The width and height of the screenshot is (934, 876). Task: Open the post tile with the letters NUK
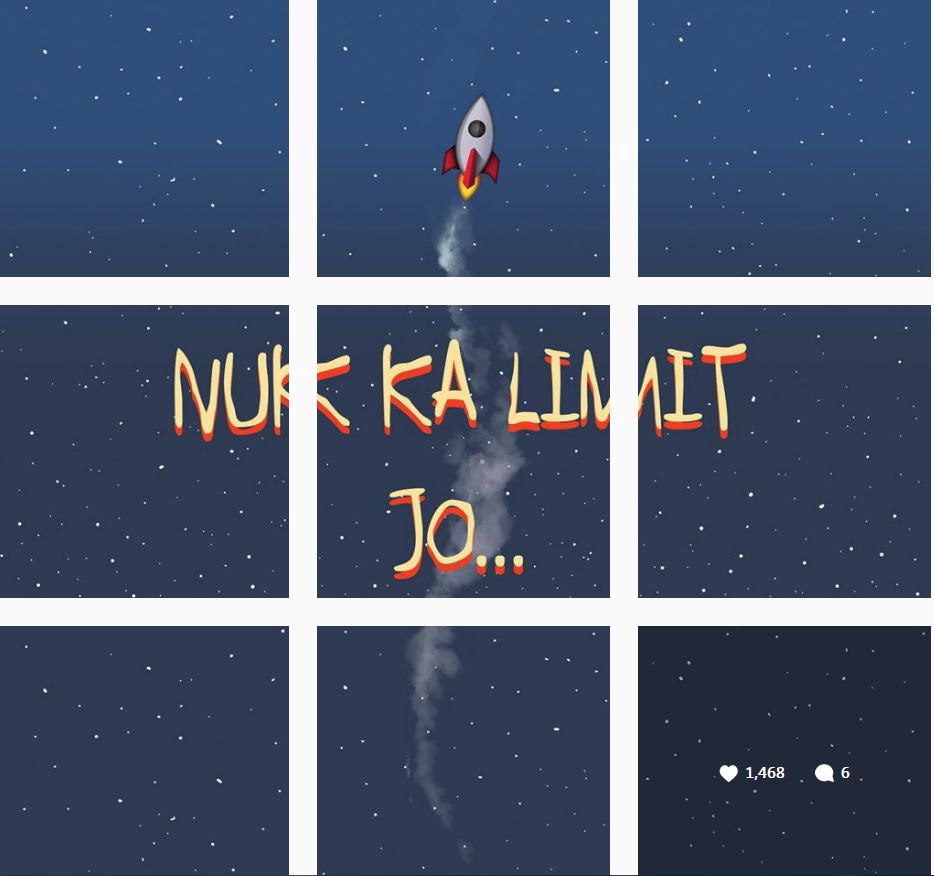click(144, 451)
